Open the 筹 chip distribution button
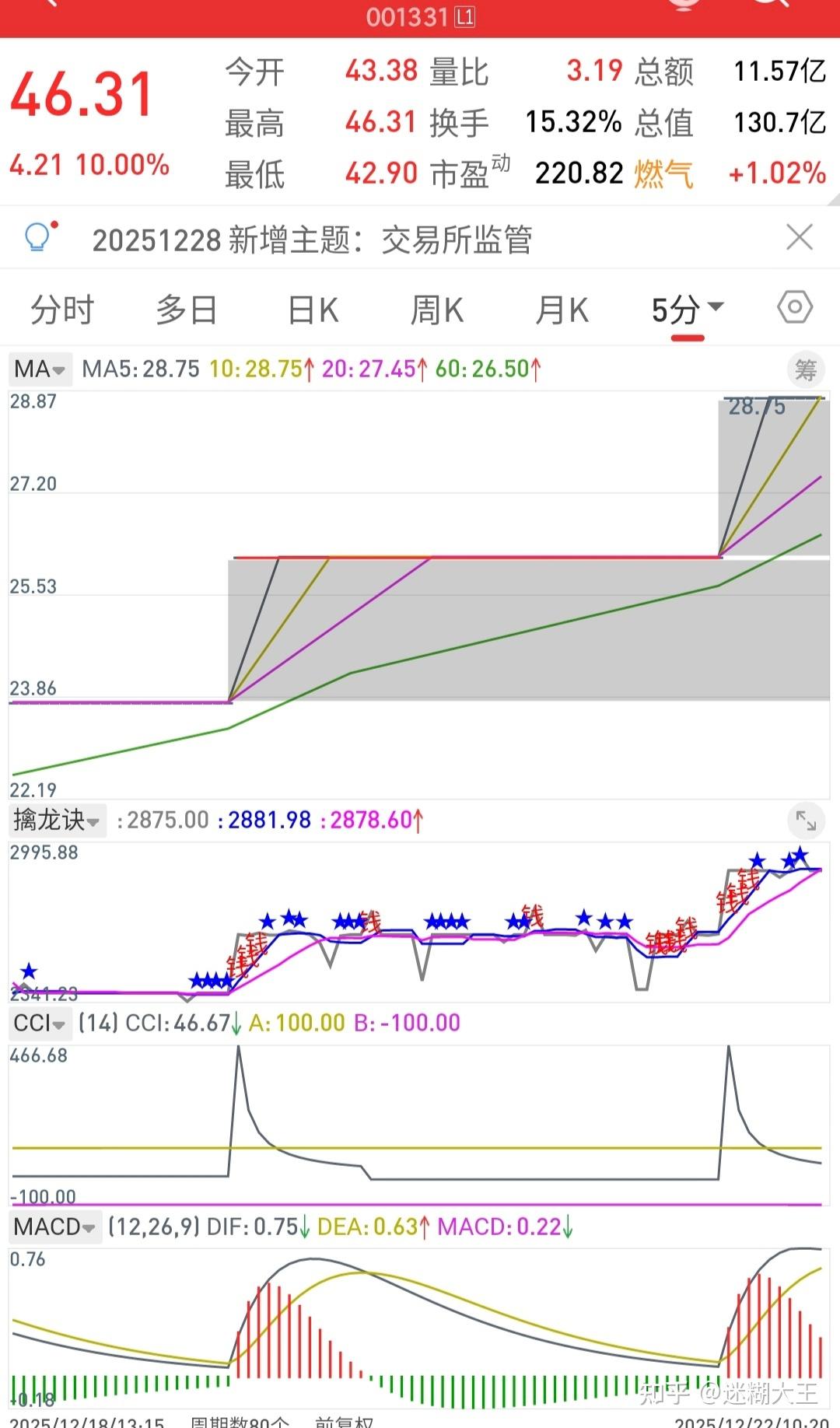The image size is (840, 1428). pos(806,369)
